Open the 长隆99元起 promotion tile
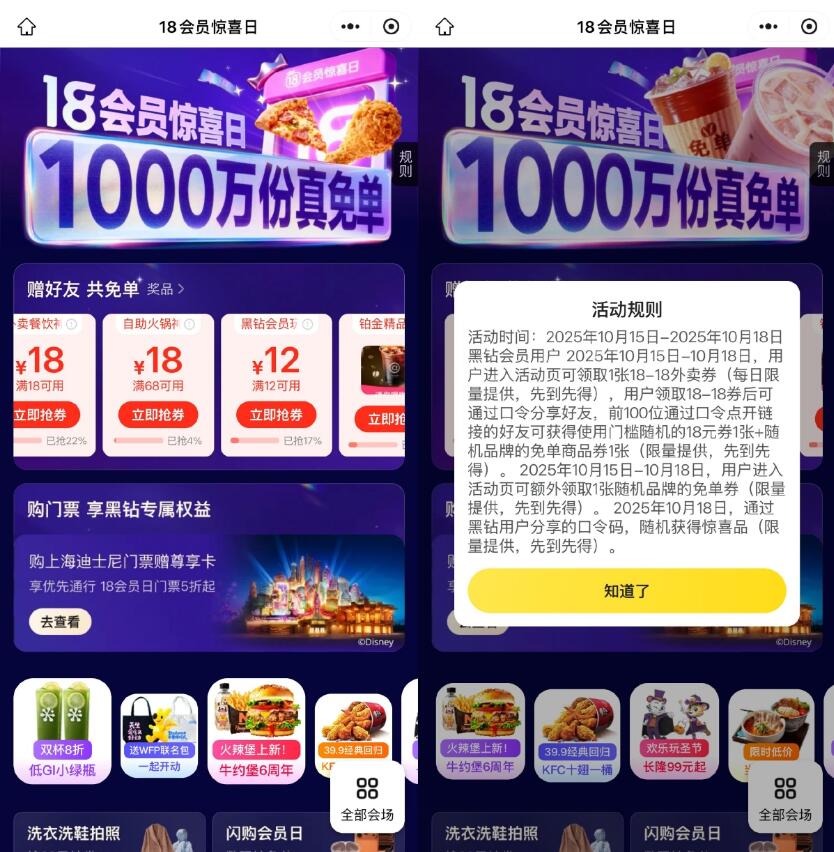 [674, 733]
